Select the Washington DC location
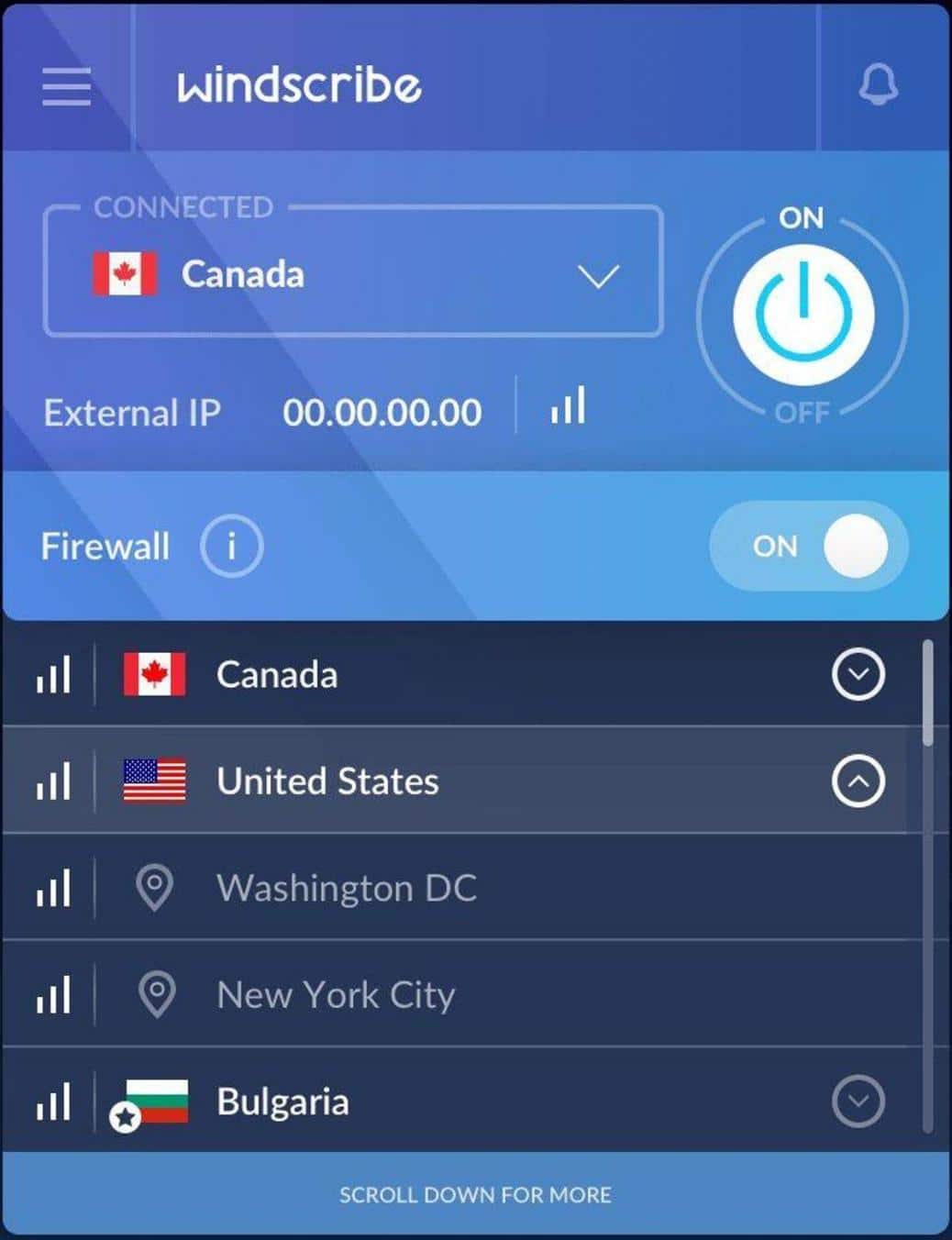The height and width of the screenshot is (1240, 952). point(347,888)
